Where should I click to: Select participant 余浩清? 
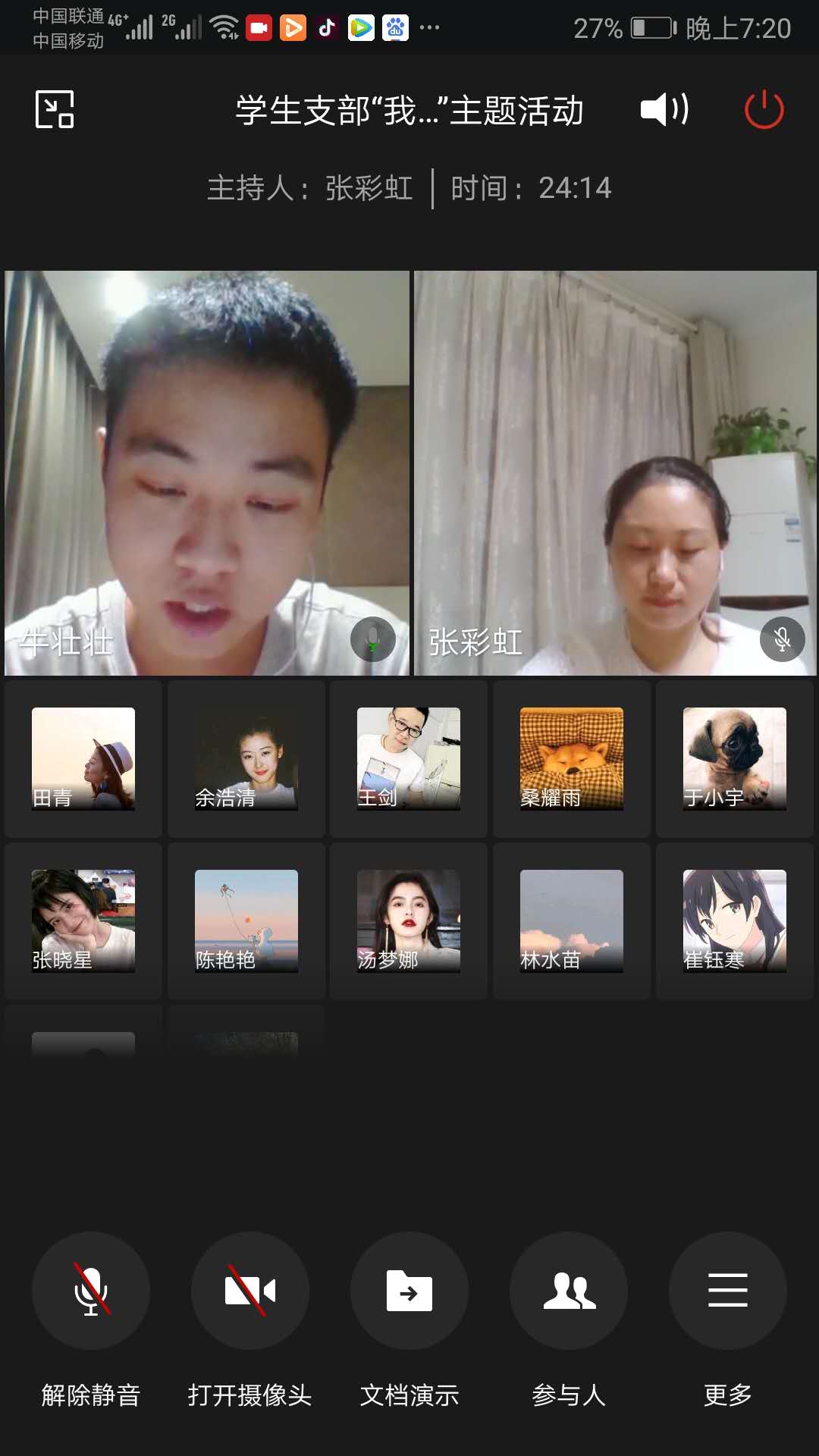[x=246, y=758]
